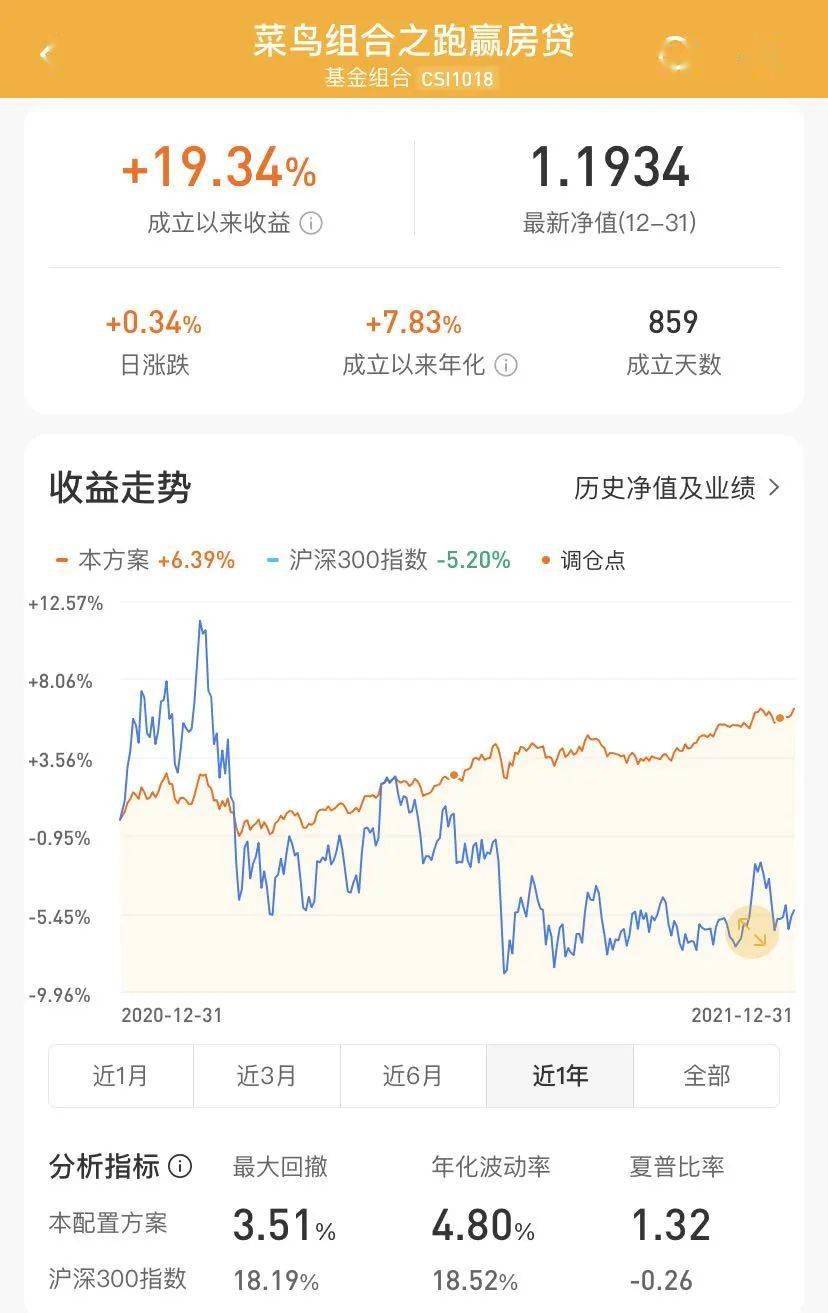Switch chart range to 近3月
The image size is (828, 1313).
coord(267,1076)
